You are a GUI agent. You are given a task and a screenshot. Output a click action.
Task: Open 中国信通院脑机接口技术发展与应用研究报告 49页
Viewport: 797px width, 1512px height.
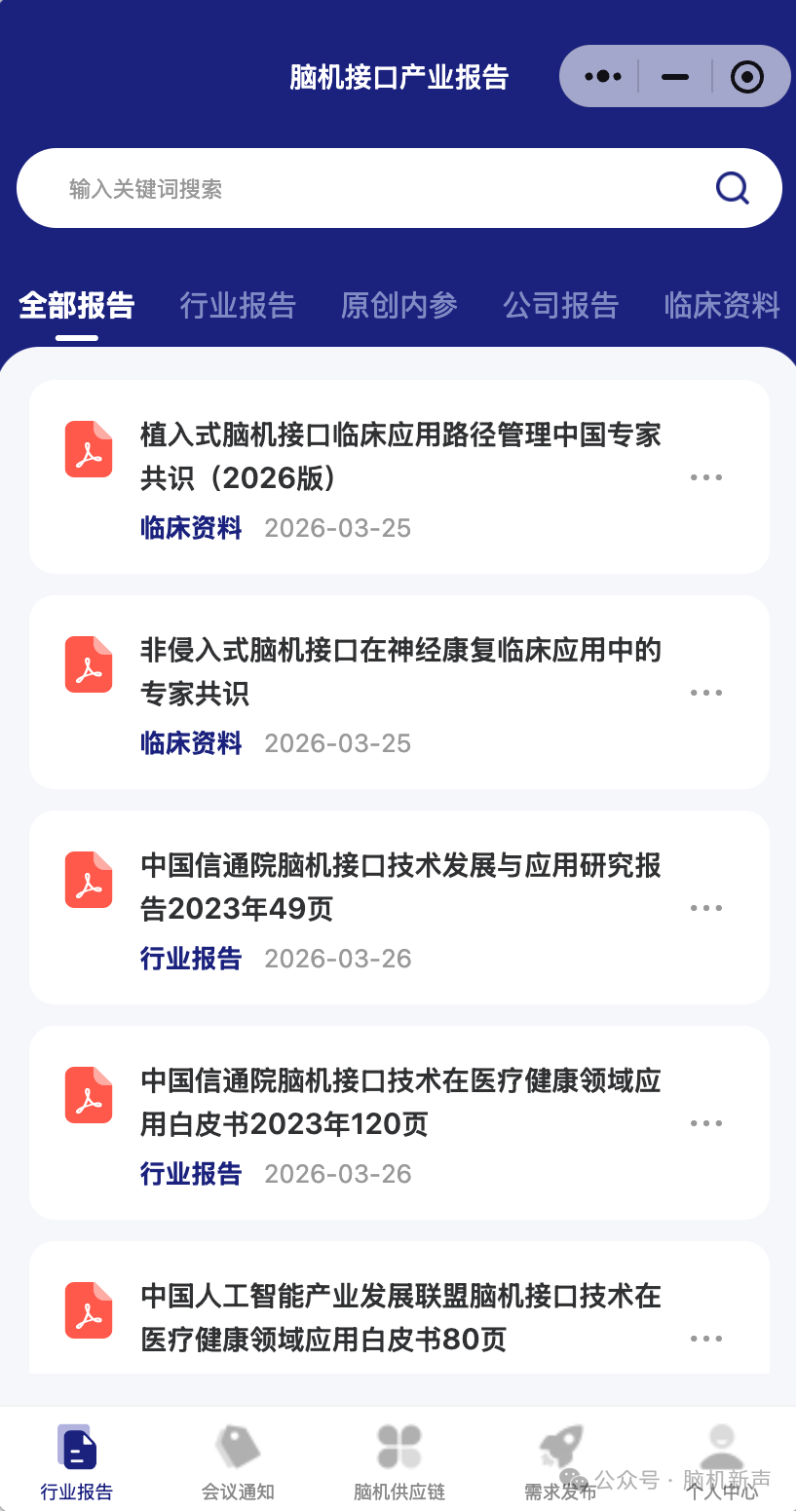400,887
